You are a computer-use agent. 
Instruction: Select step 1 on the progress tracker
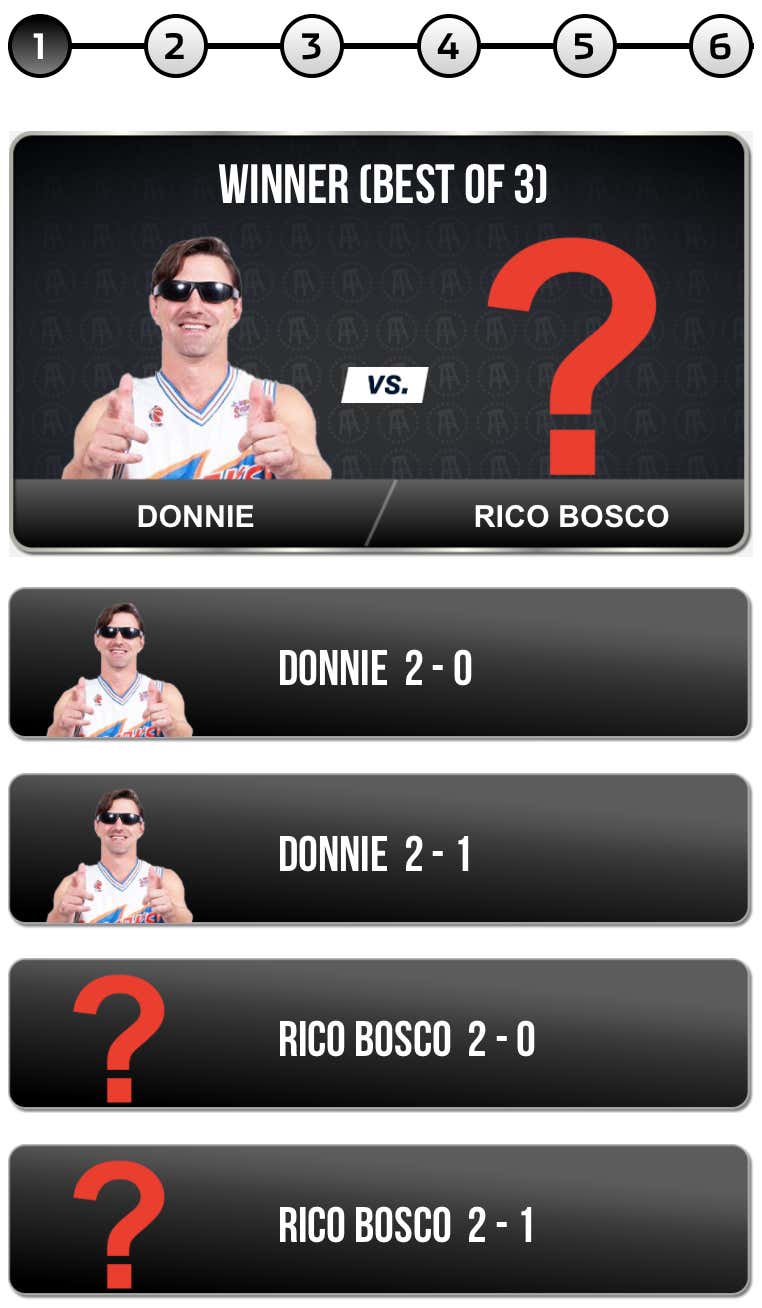40,44
